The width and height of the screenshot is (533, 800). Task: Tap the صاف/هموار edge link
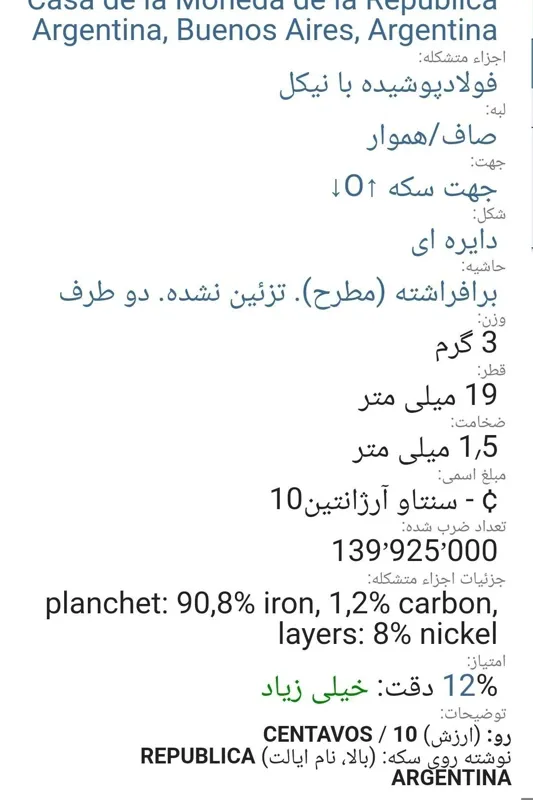pyautogui.click(x=432, y=137)
